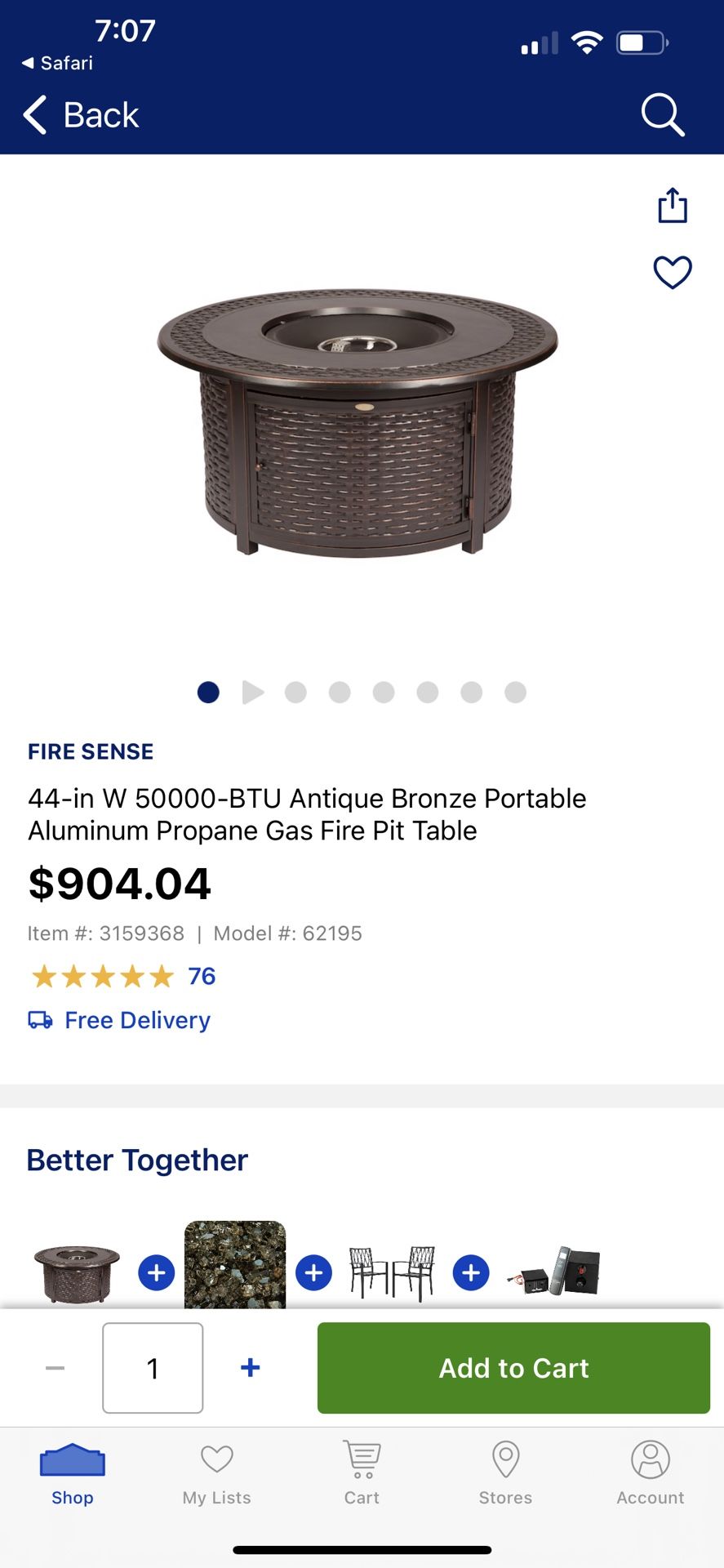Switch to the Shop tab
Viewport: 724px width, 1568px height.
pyautogui.click(x=73, y=1474)
